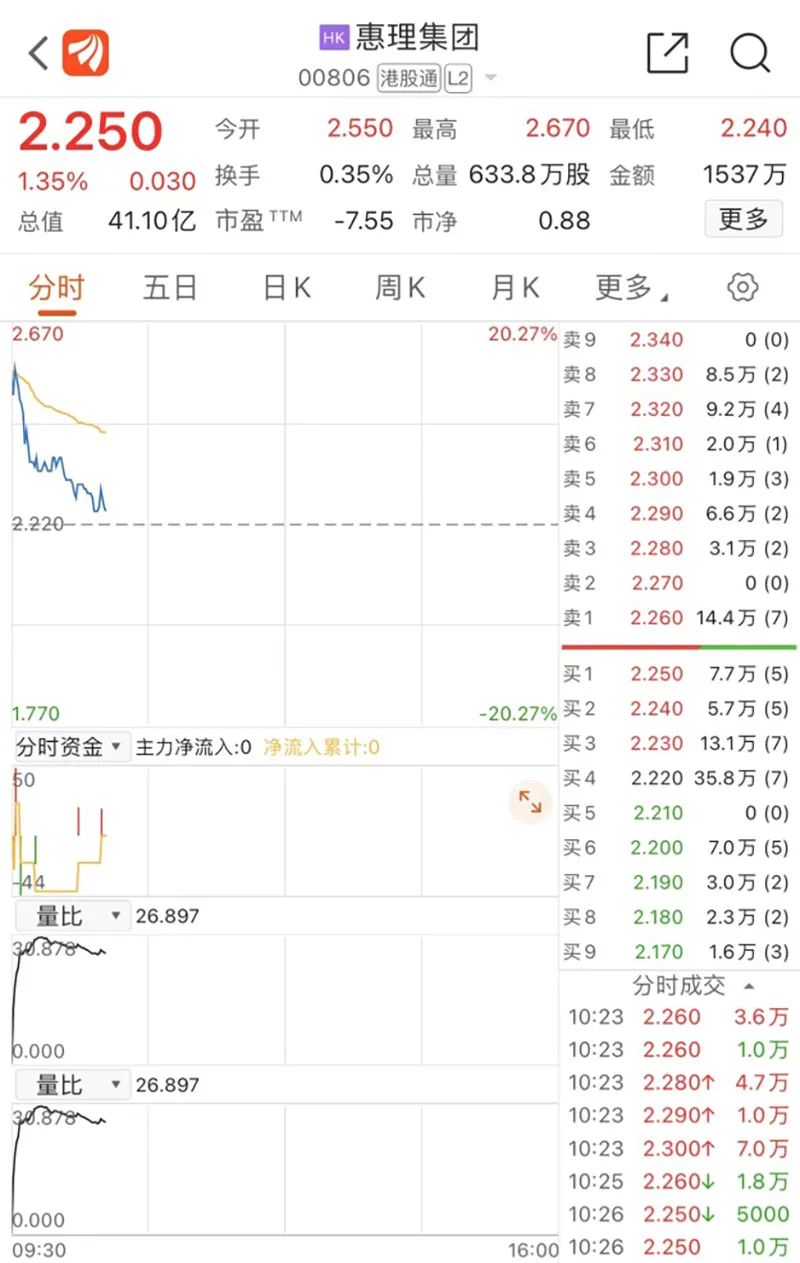Go back using the arrow icon
The height and width of the screenshot is (1263, 800).
[38, 53]
